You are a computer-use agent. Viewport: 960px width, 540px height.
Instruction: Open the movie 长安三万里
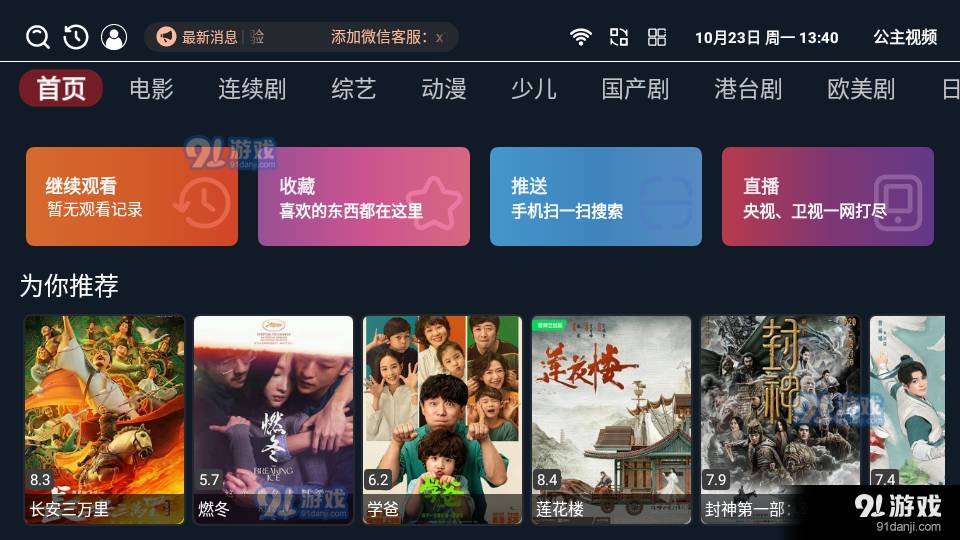(104, 420)
